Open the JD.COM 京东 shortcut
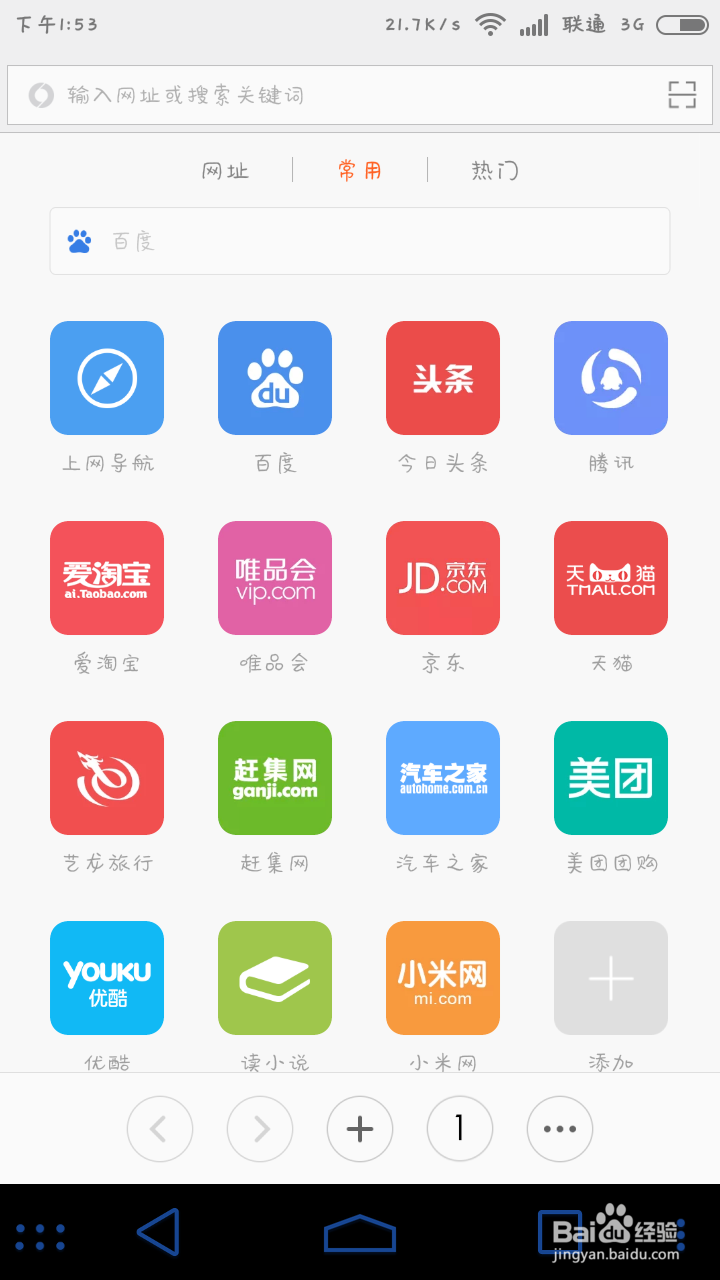Viewport: 720px width, 1280px height. tap(443, 578)
